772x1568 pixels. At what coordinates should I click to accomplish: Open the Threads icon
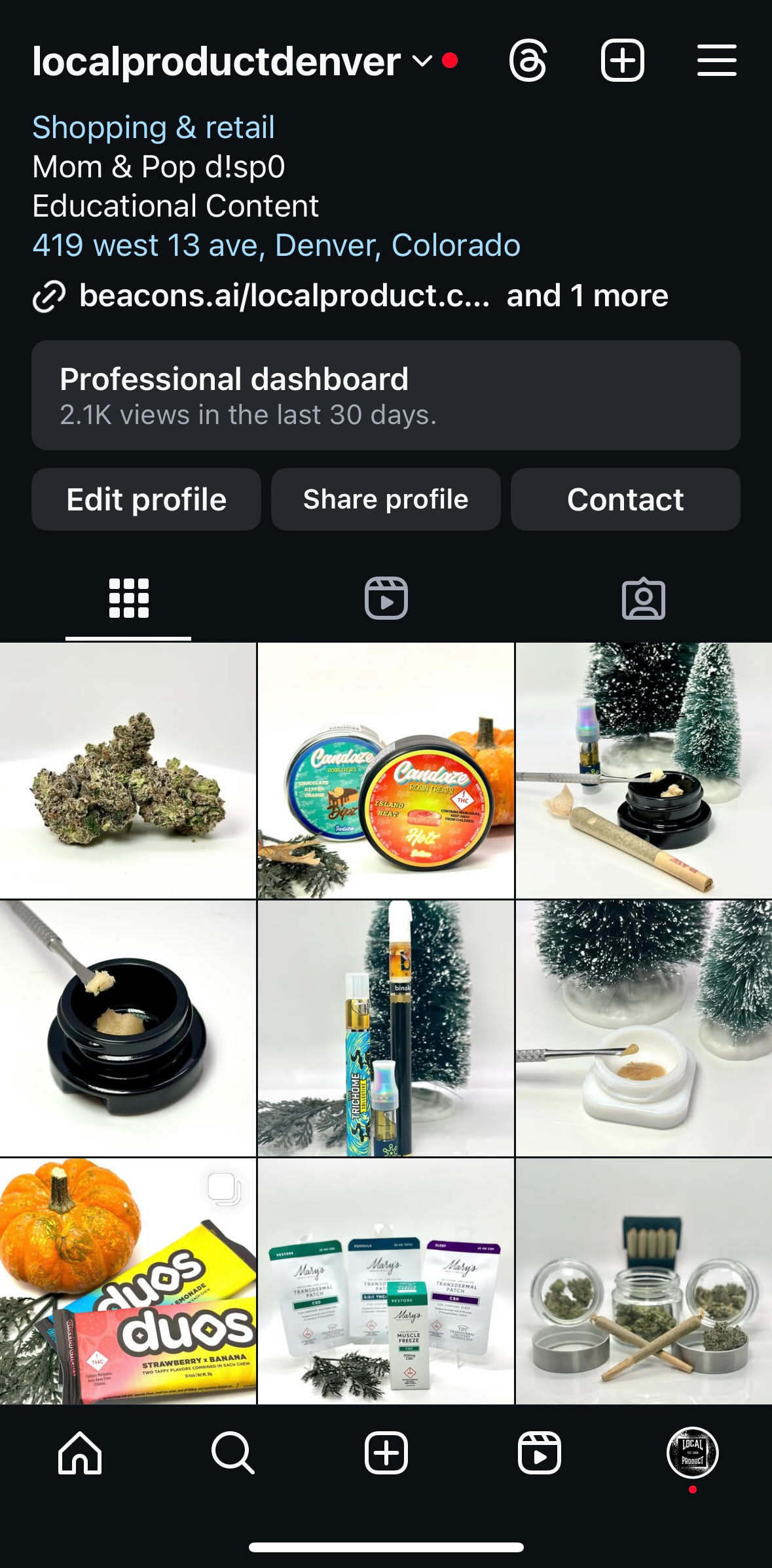tap(528, 61)
